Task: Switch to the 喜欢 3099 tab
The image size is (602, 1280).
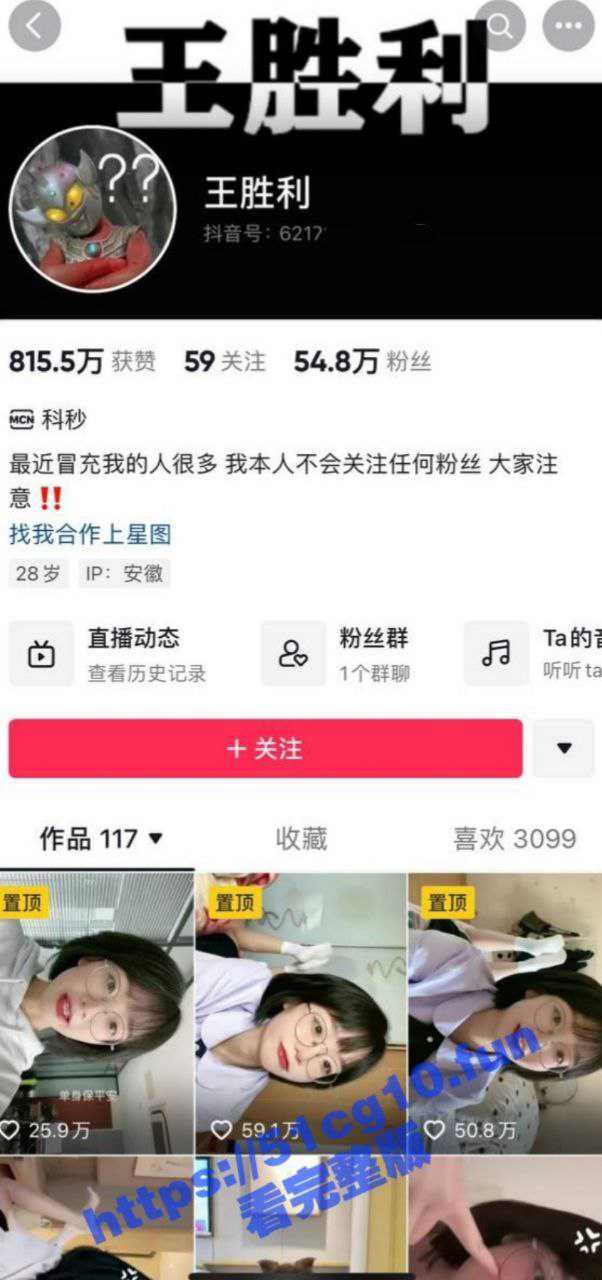Action: 514,839
